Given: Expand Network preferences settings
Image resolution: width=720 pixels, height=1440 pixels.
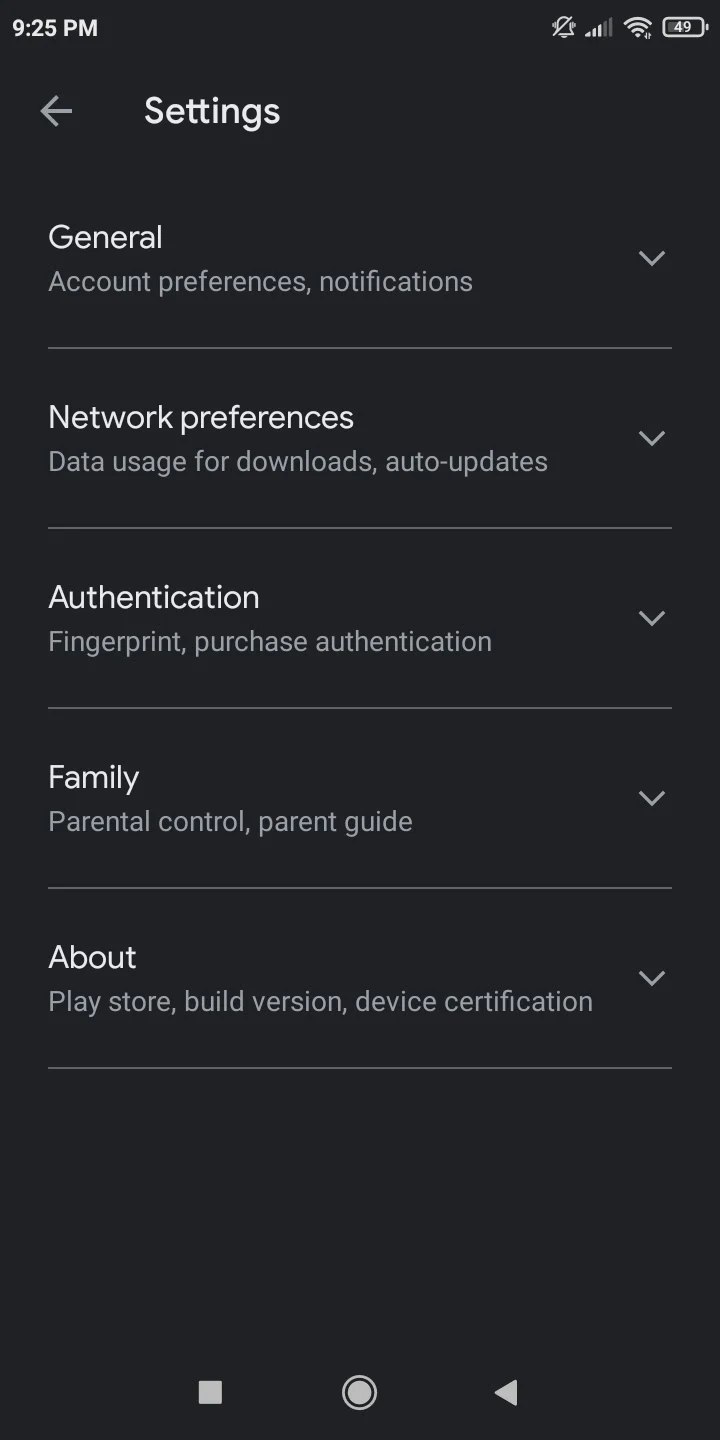Looking at the screenshot, I should tap(360, 438).
